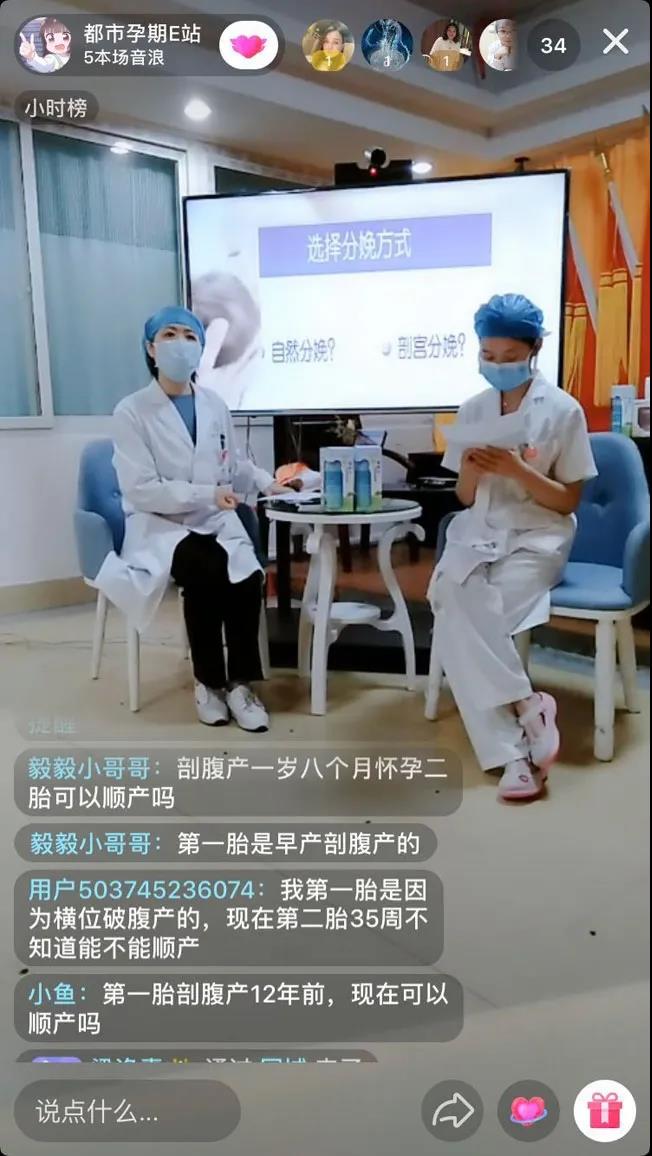This screenshot has height=1156, width=652.
Task: Tap the comment from 用户503745236074
Action: click(228, 917)
